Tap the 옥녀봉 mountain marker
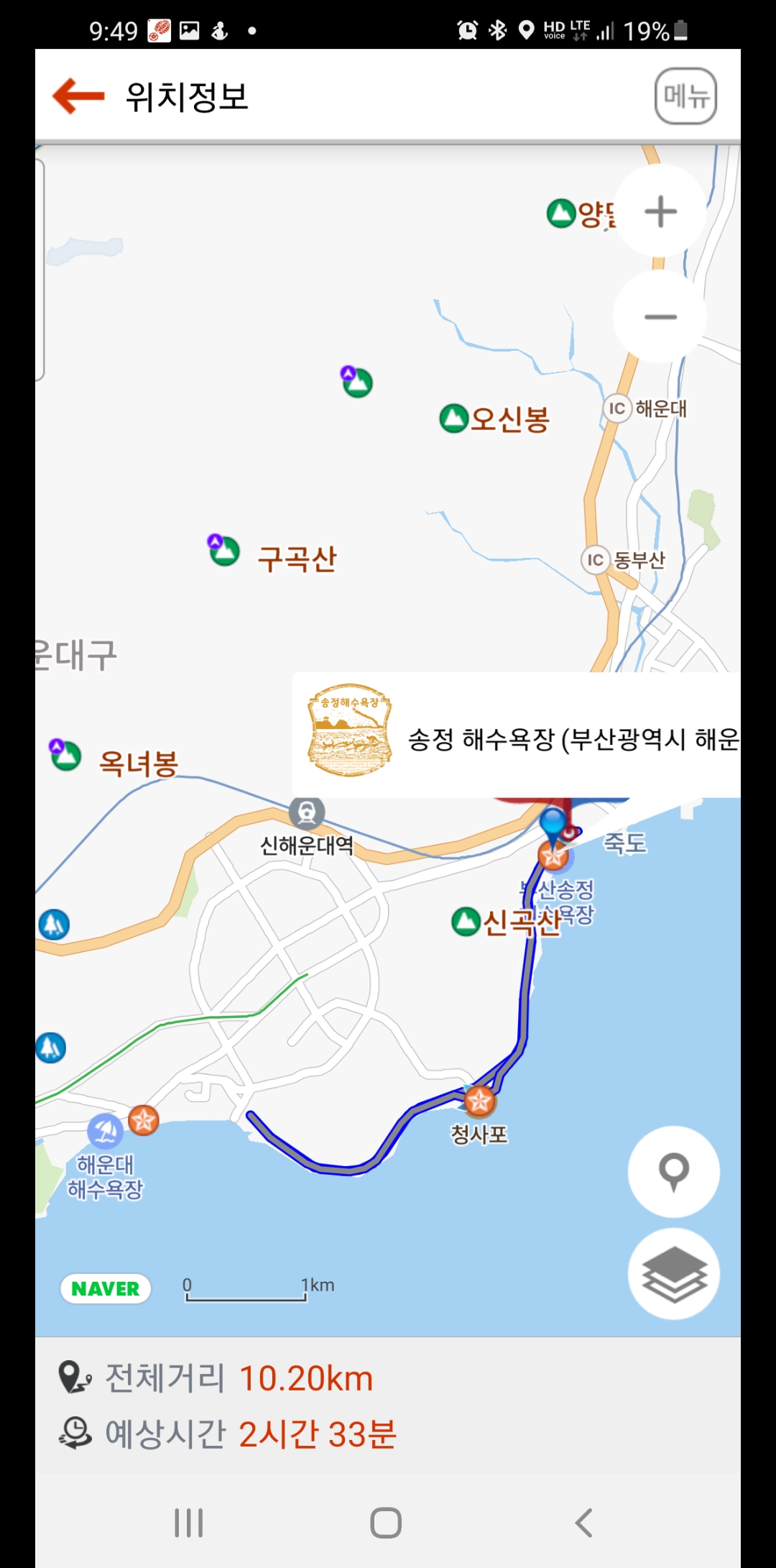This screenshot has width=776, height=1568. coord(66,756)
